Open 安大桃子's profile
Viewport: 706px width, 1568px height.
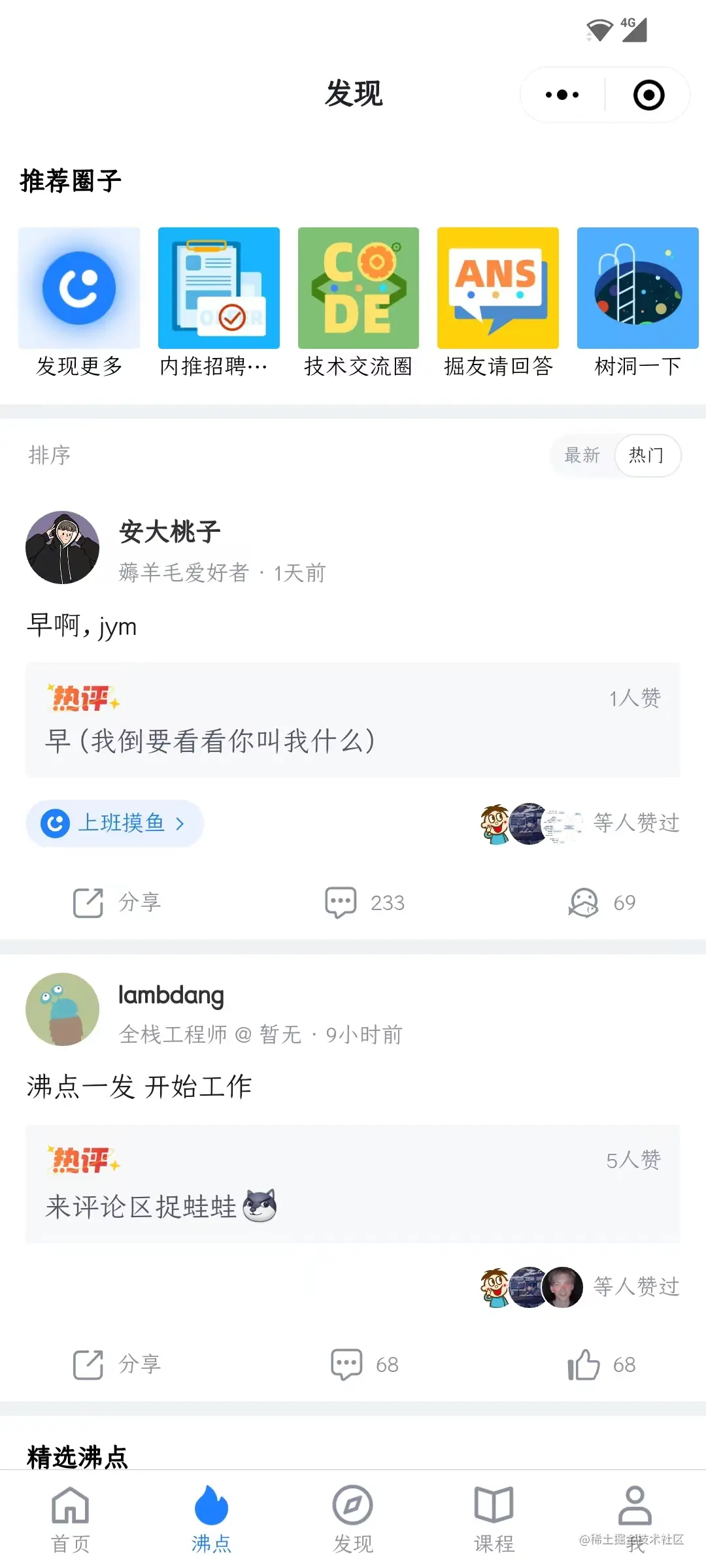[62, 547]
